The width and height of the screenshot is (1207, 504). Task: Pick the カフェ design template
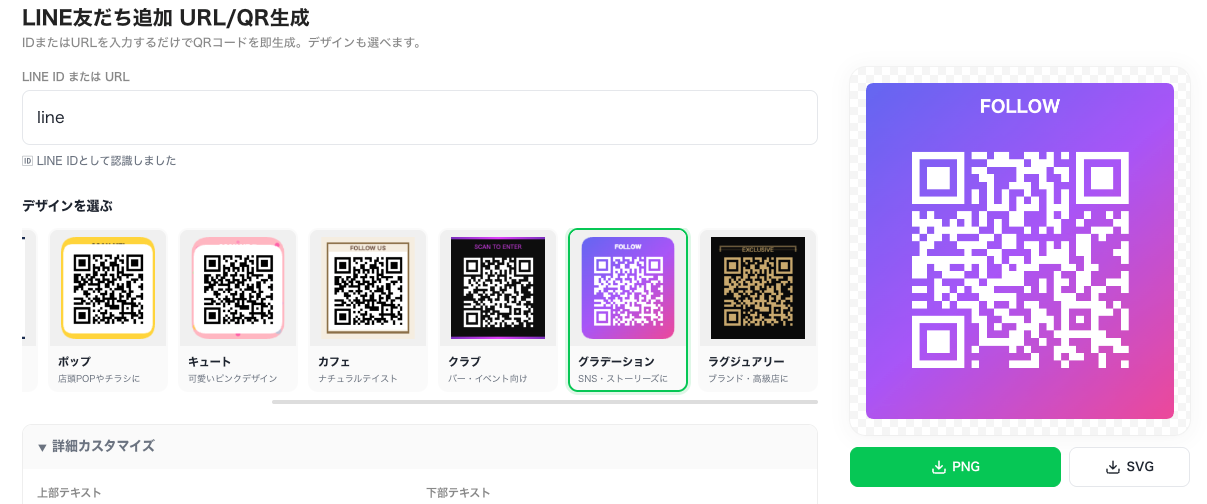(368, 310)
